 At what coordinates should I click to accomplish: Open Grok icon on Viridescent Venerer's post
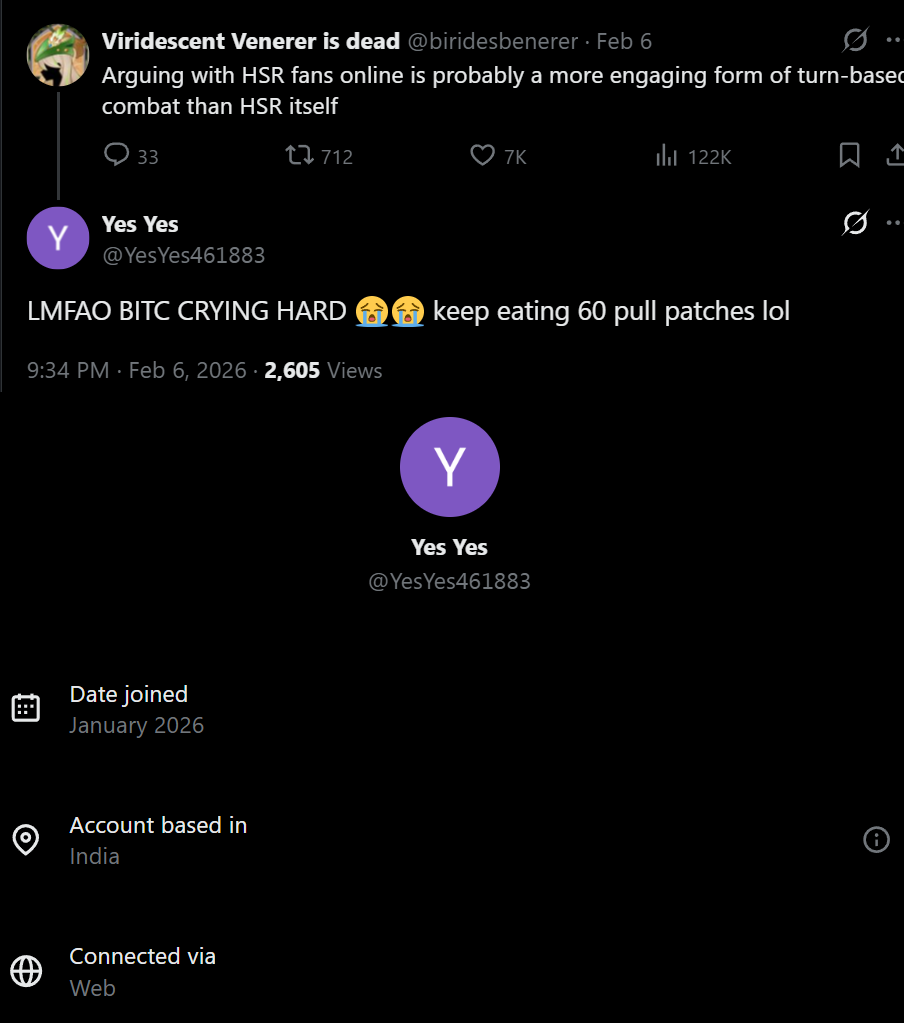tap(855, 40)
